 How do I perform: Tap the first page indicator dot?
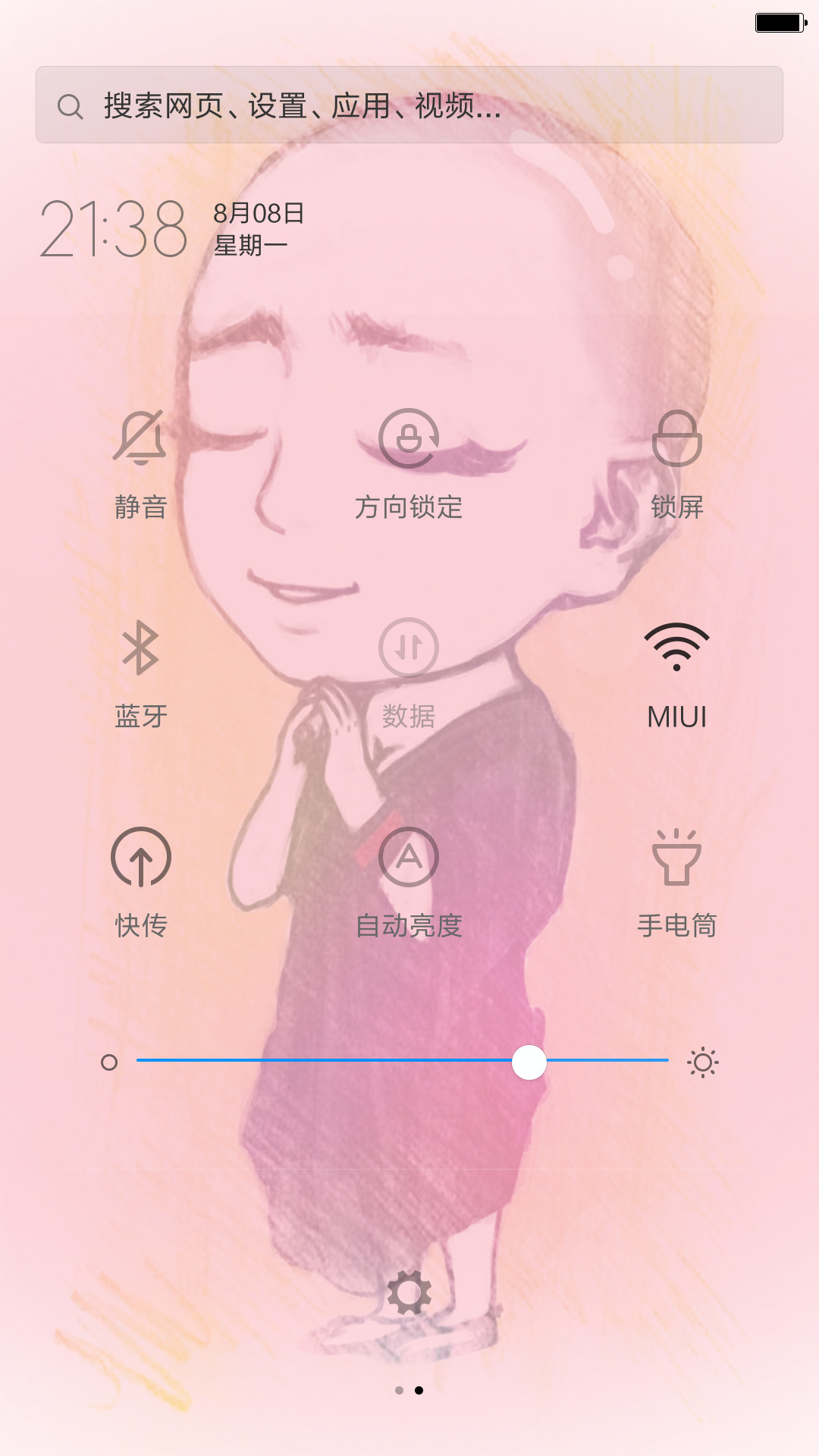pos(400,1390)
